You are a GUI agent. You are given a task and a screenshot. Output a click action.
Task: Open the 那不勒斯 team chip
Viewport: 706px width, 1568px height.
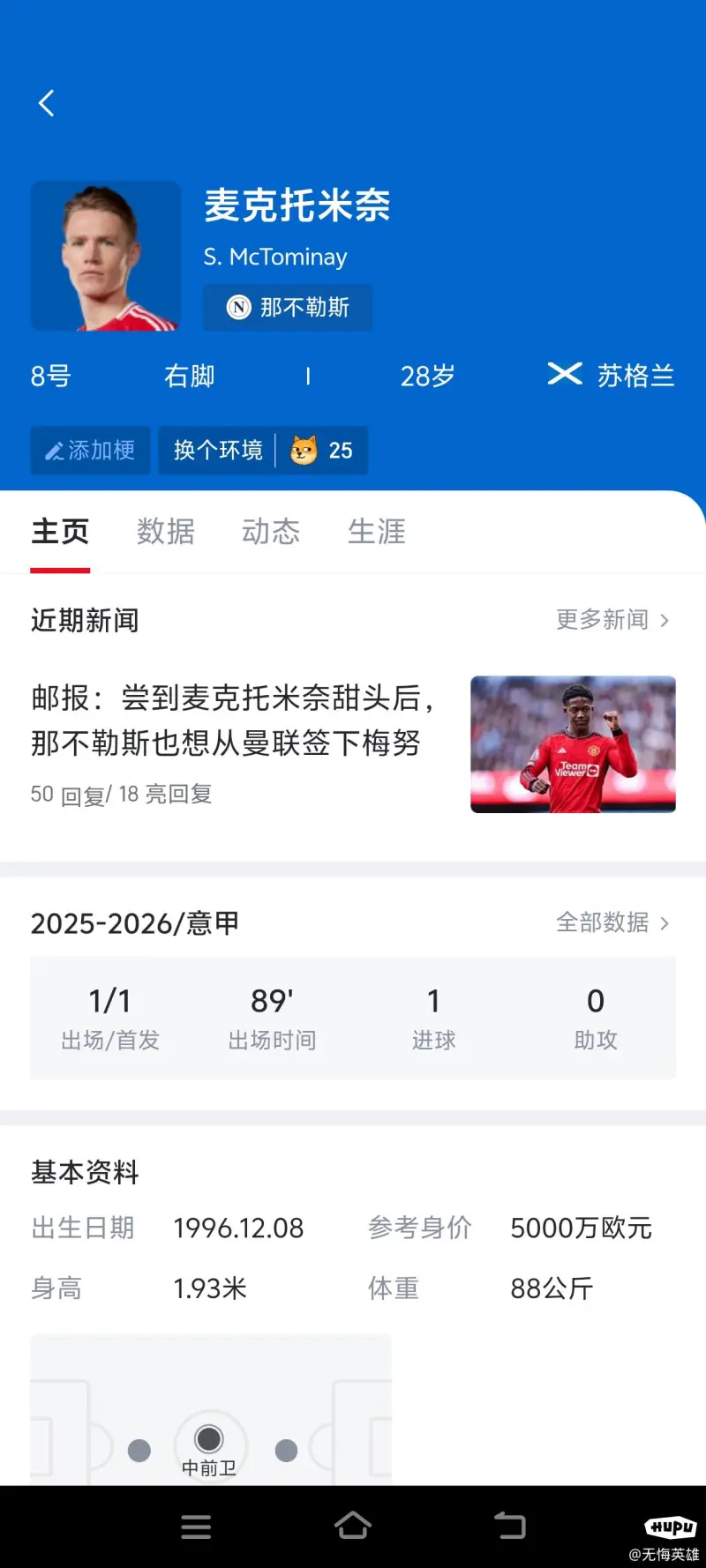[x=288, y=307]
